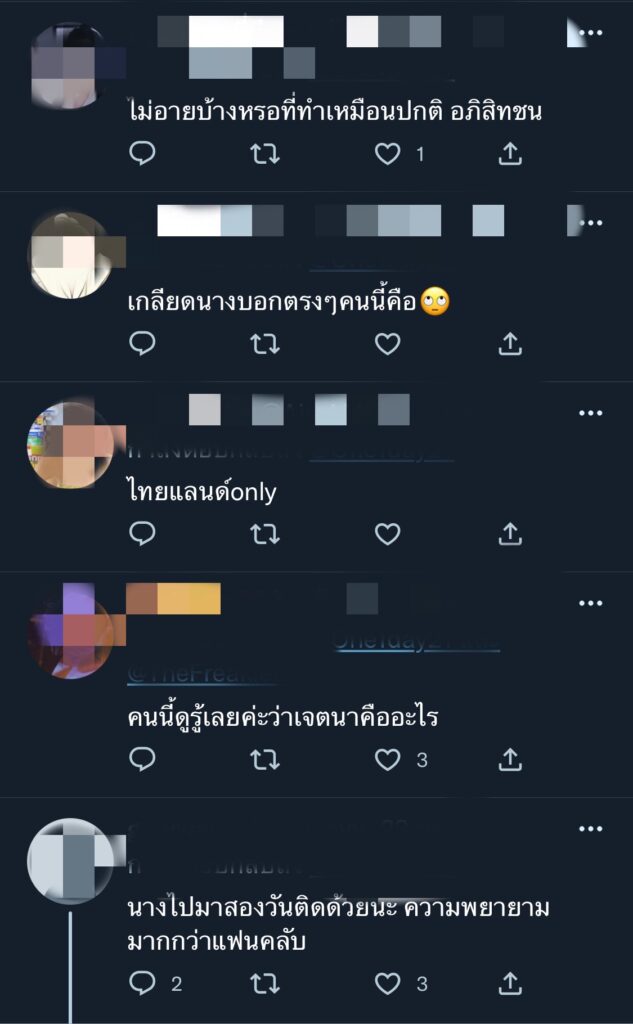Retweet the คนนี้ดูรู้เลยค่ะ reply
The height and width of the screenshot is (1024, 633).
tap(265, 760)
